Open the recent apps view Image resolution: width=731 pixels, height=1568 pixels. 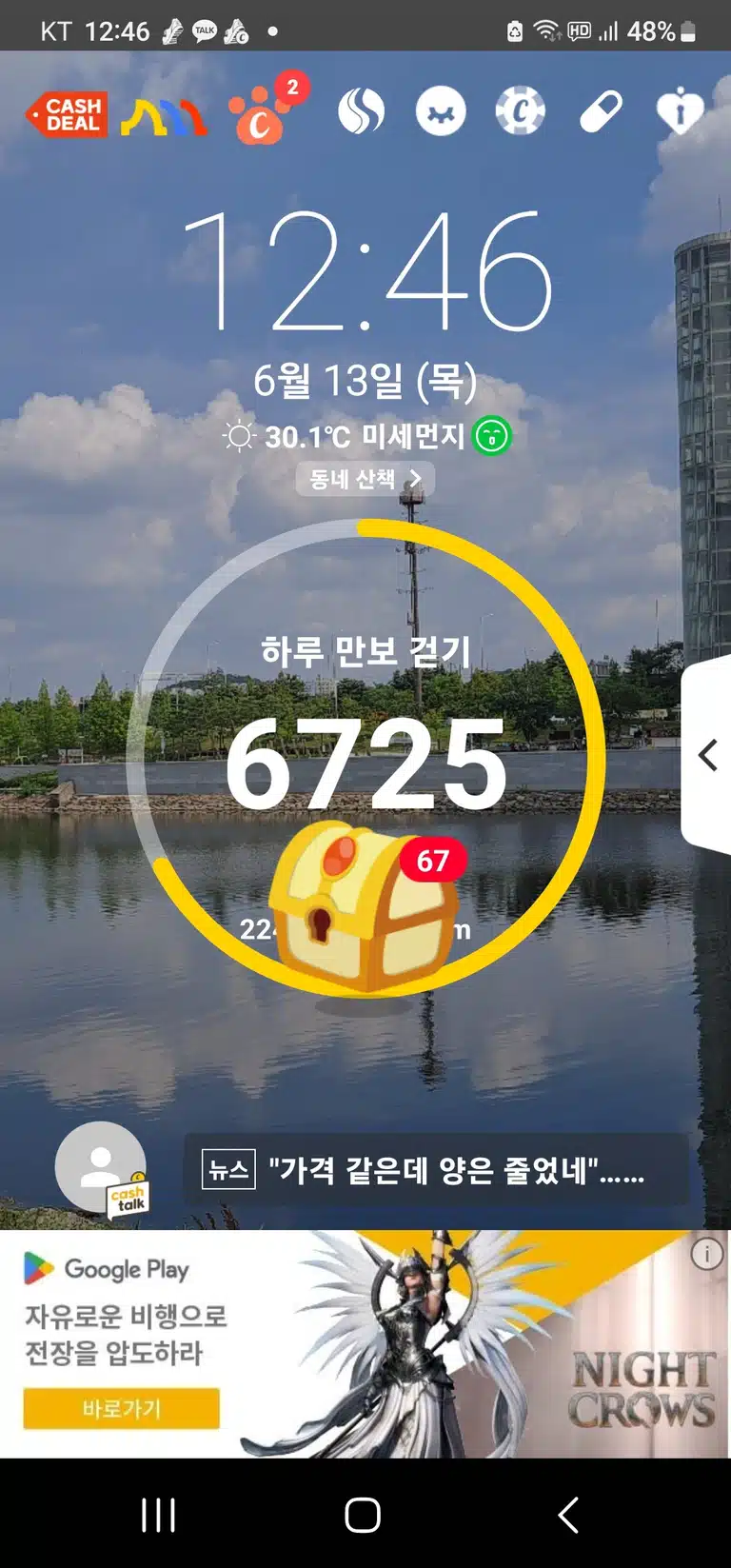[x=158, y=1515]
